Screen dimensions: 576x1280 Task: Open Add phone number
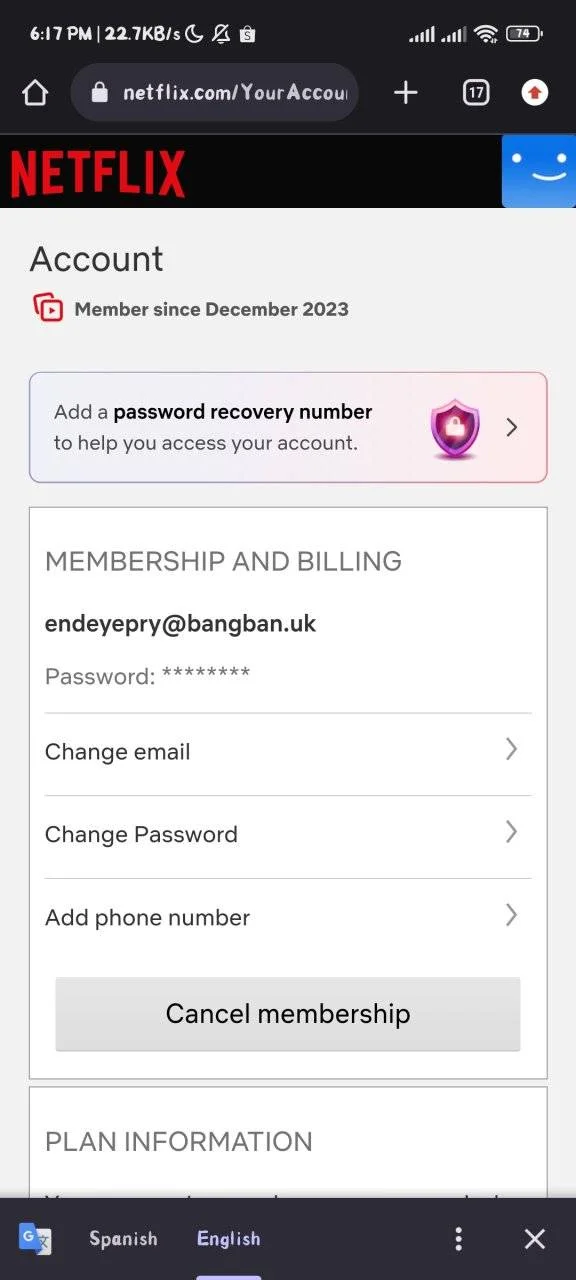288,918
